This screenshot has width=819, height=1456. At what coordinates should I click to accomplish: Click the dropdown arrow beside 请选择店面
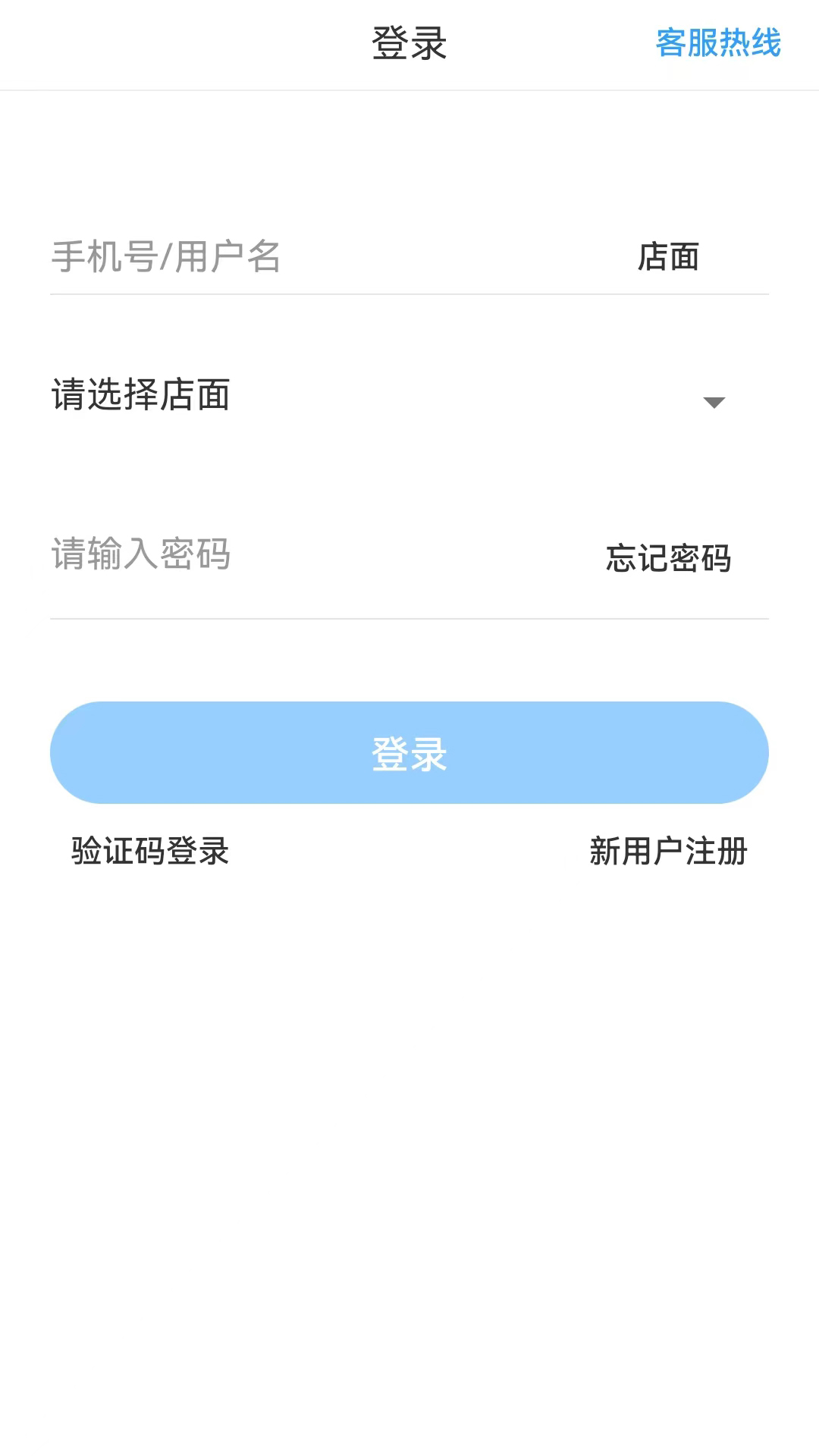pyautogui.click(x=714, y=402)
